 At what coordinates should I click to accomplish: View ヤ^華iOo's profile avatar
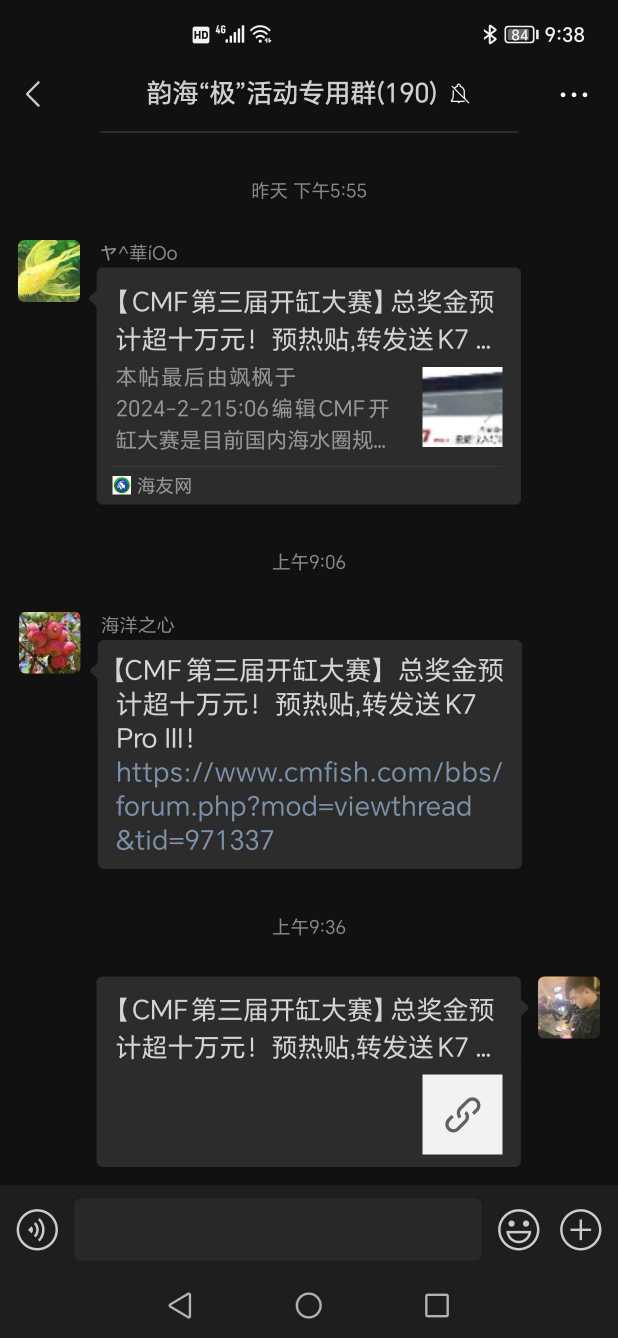click(49, 271)
